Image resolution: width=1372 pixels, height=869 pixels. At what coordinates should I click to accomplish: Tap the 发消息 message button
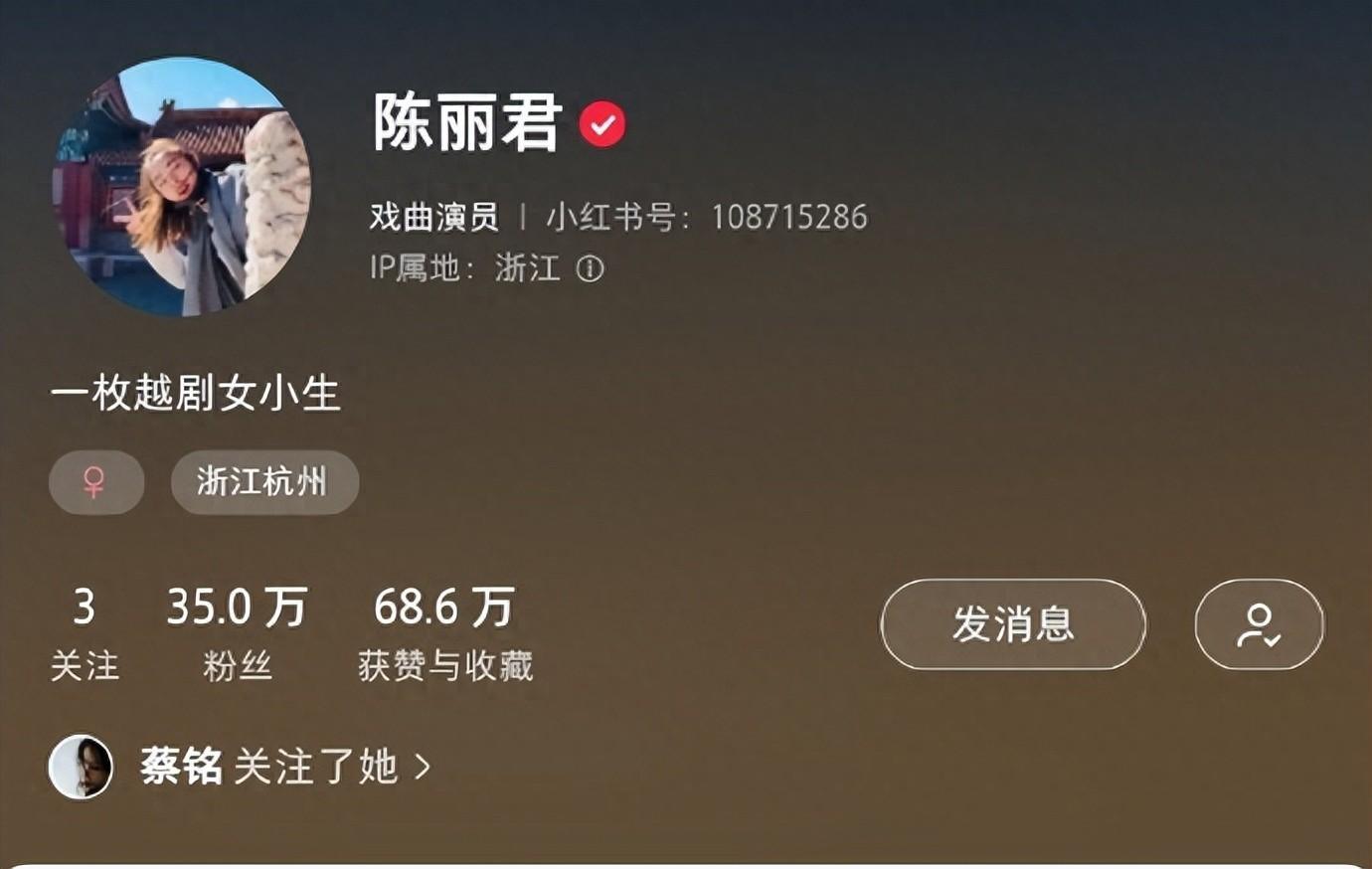click(x=1013, y=624)
